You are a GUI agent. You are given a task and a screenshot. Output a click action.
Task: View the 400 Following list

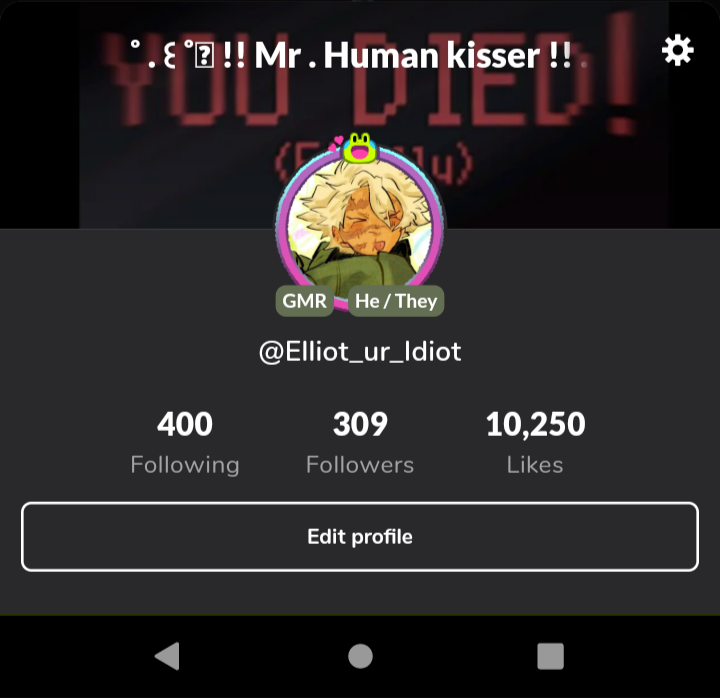[185, 442]
